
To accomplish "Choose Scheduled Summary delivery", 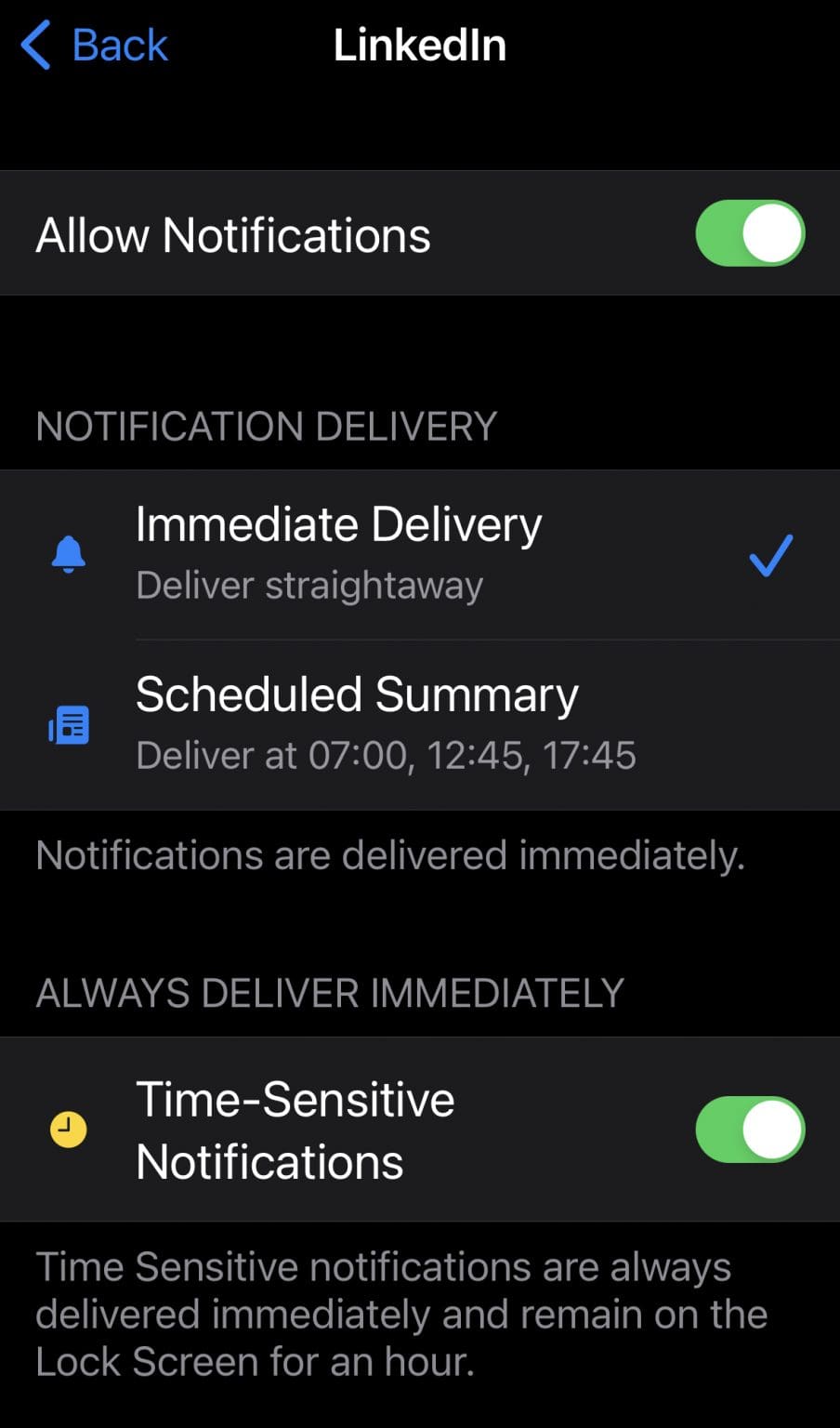I will (x=420, y=725).
